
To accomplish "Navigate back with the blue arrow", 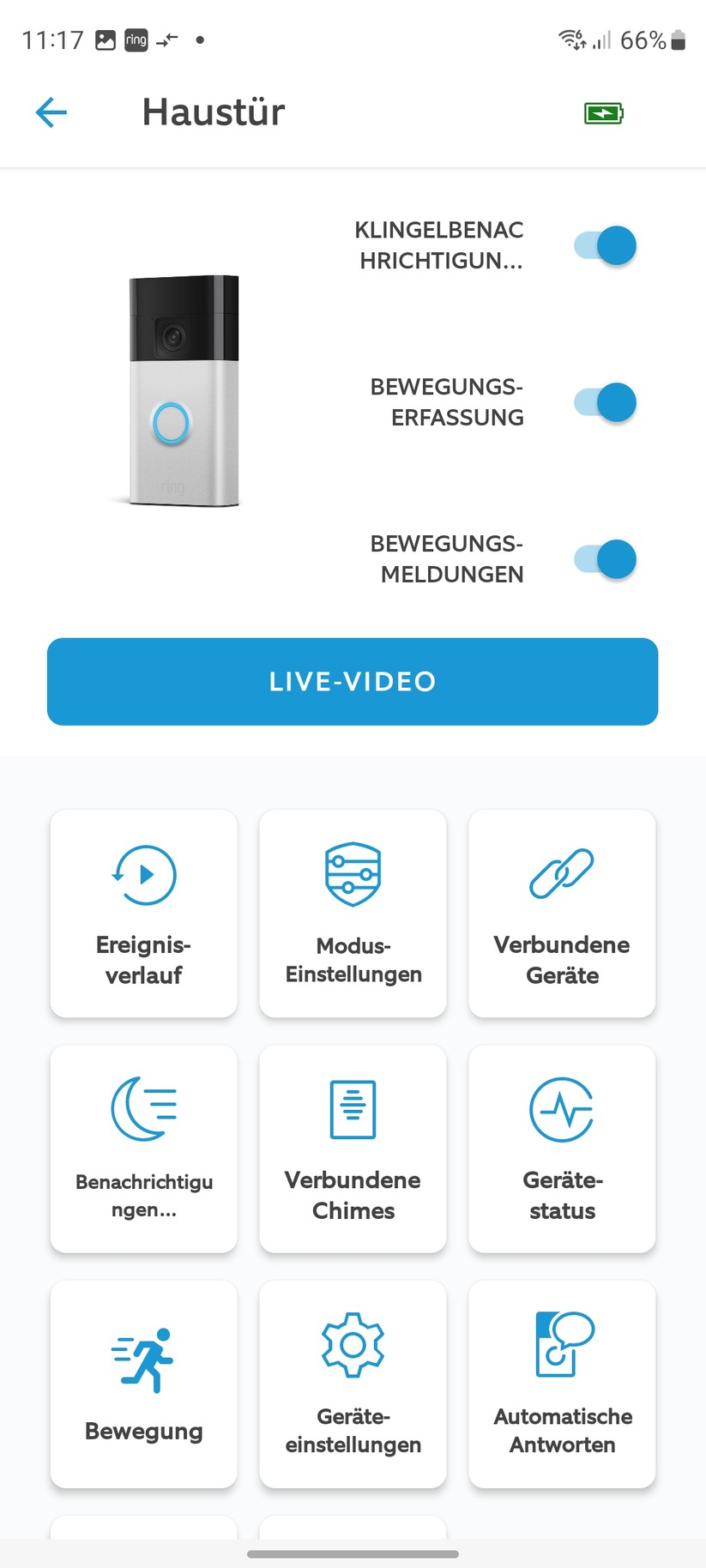I will click(51, 112).
